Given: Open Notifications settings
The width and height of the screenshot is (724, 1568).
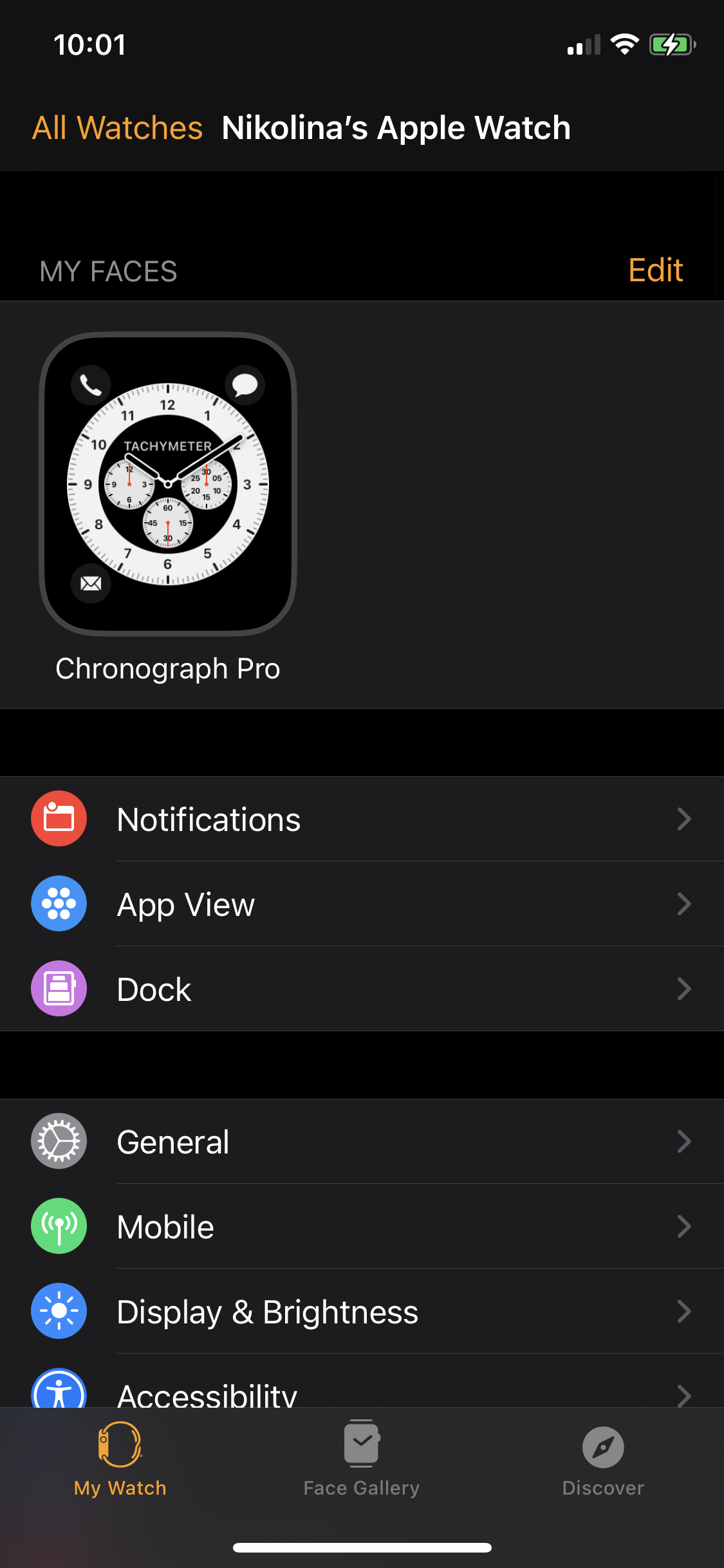Looking at the screenshot, I should pos(362,819).
